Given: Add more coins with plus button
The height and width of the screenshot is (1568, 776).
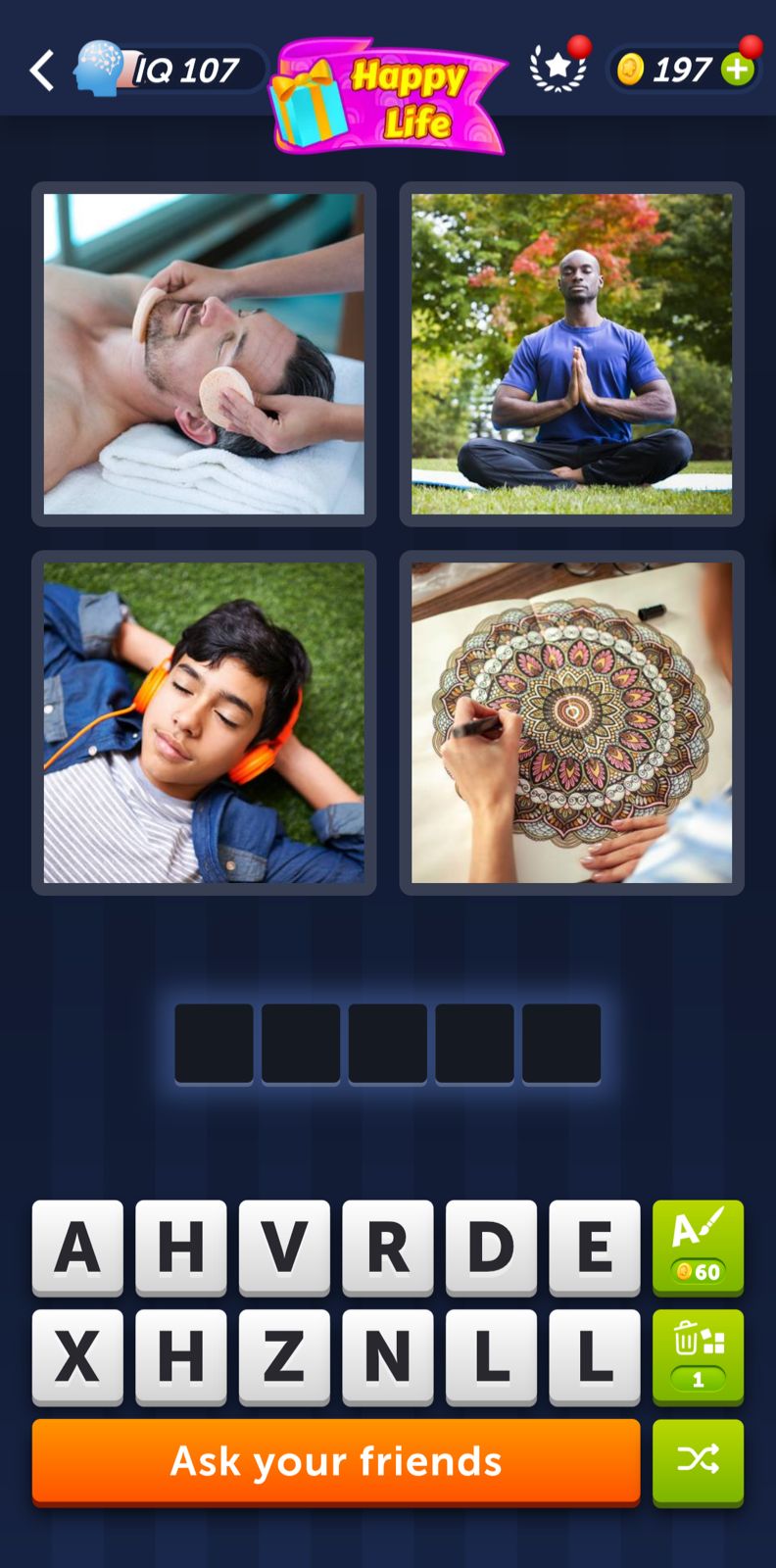Looking at the screenshot, I should pyautogui.click(x=738, y=70).
